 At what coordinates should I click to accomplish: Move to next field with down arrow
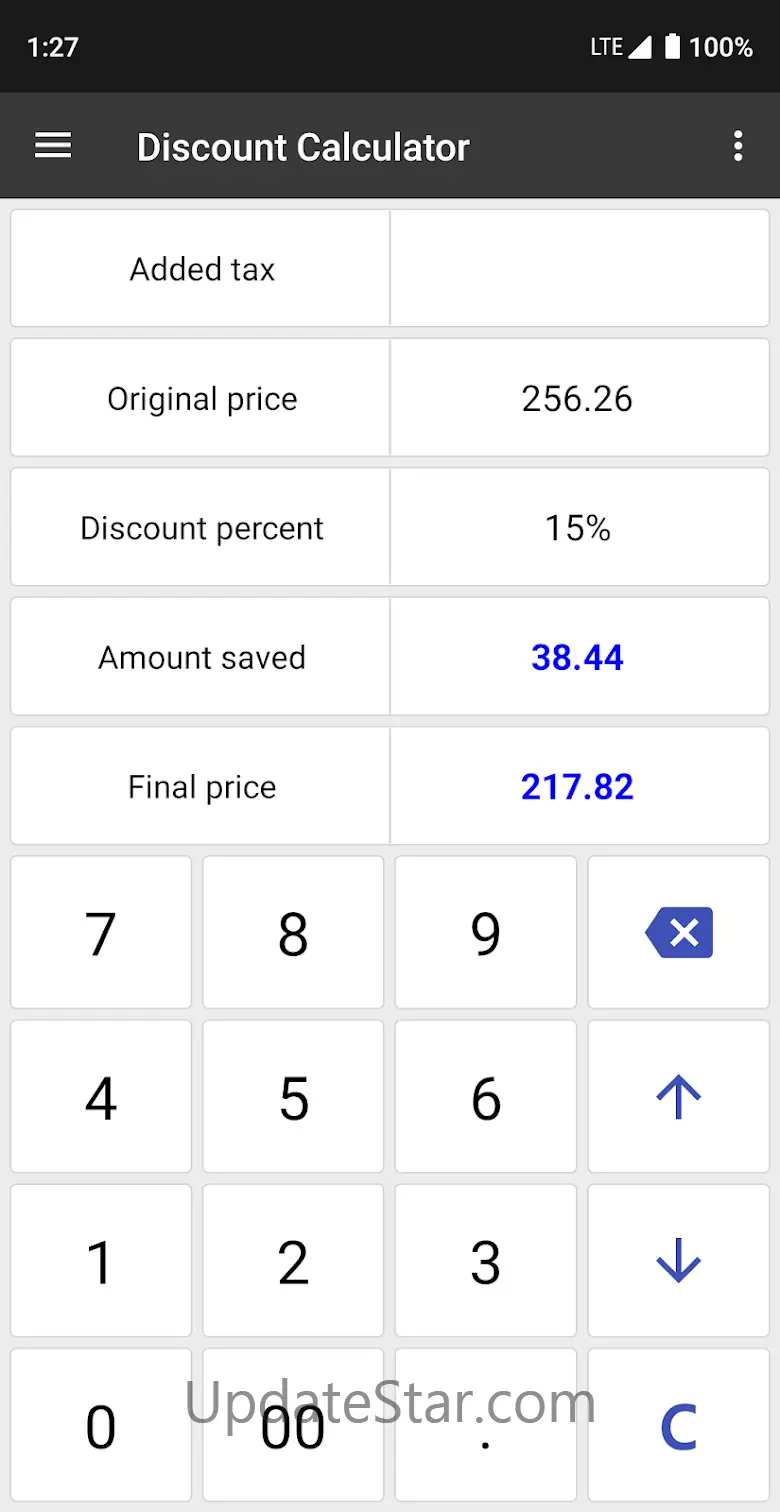point(679,1261)
